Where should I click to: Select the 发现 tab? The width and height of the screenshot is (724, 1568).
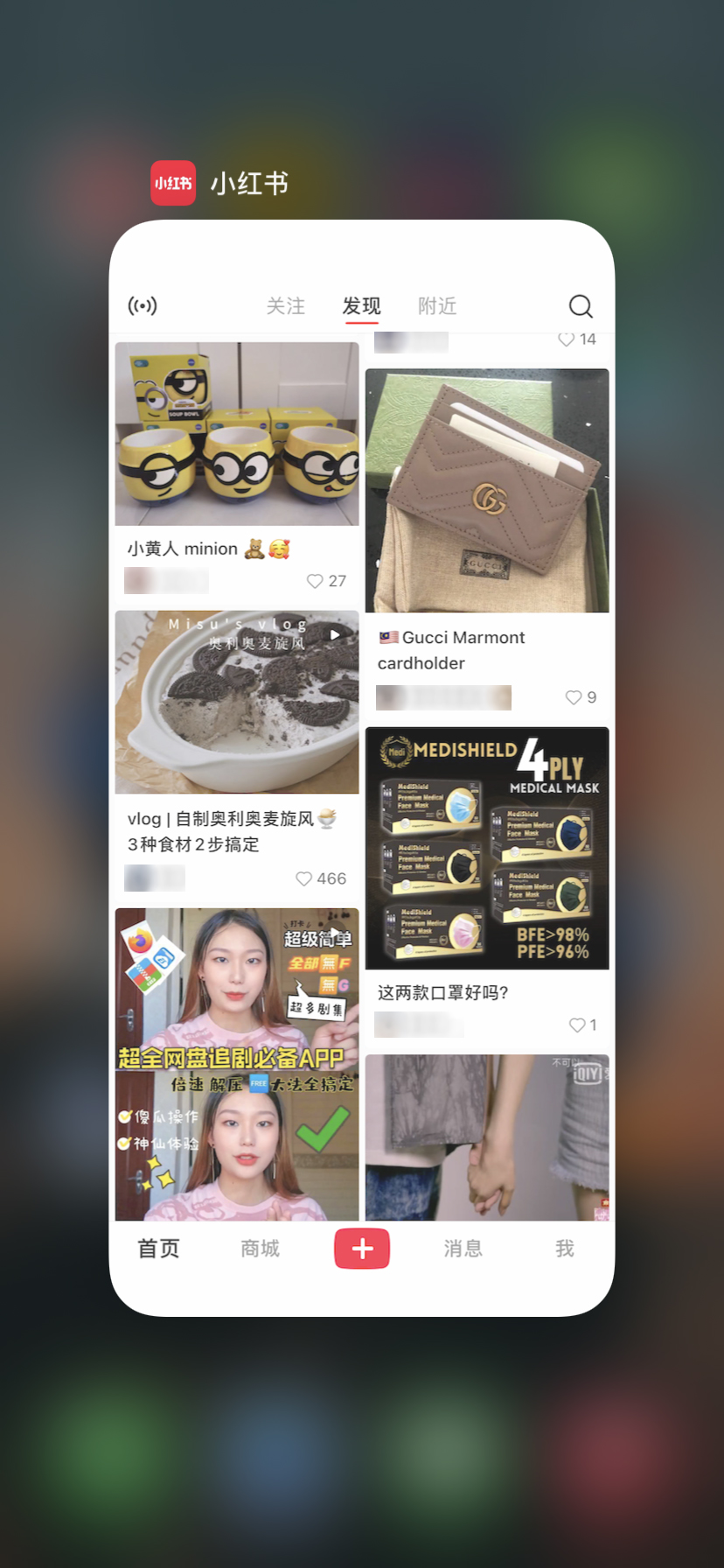point(361,305)
